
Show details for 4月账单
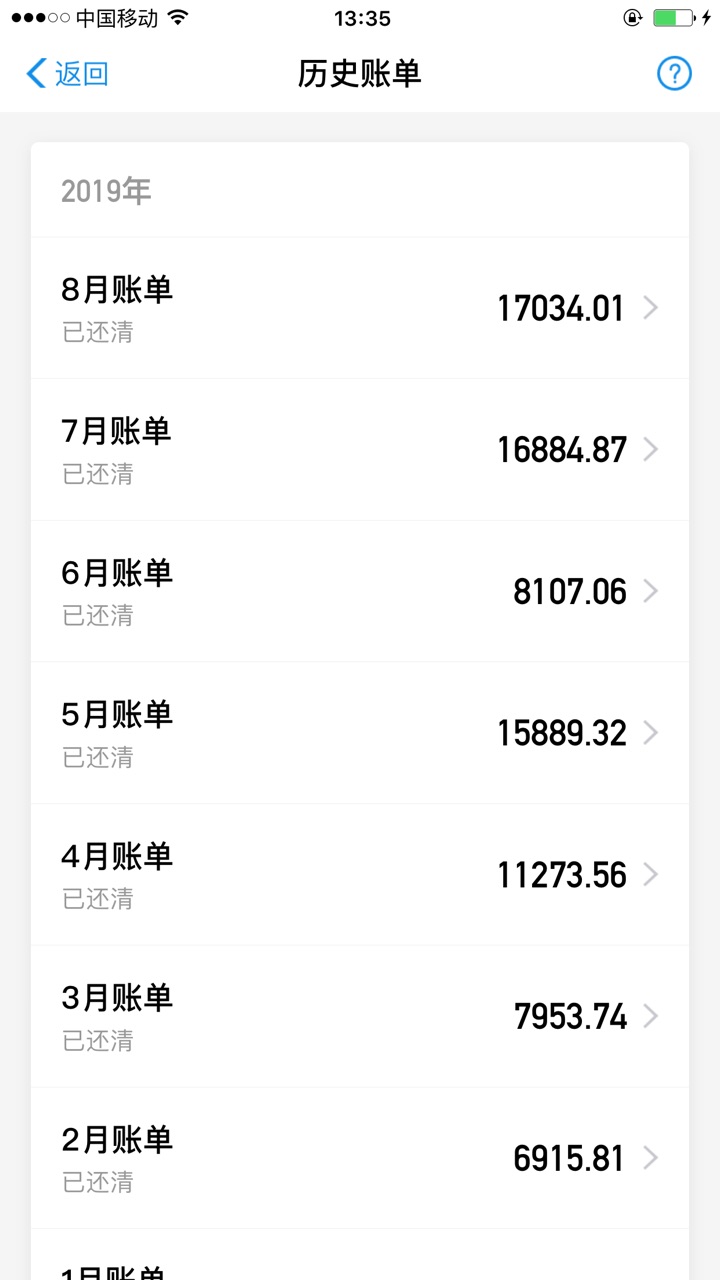tap(360, 875)
